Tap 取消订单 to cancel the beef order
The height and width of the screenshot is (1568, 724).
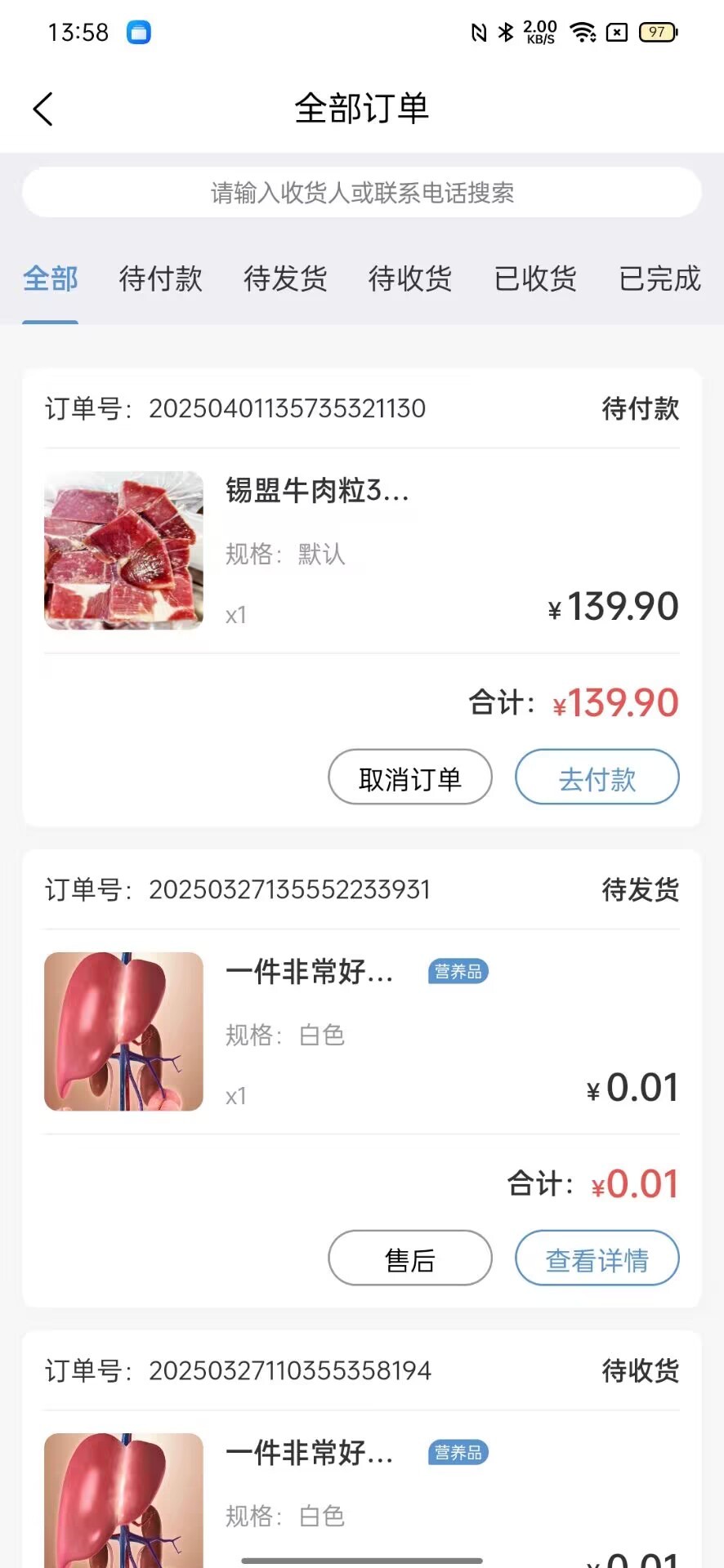(x=409, y=777)
